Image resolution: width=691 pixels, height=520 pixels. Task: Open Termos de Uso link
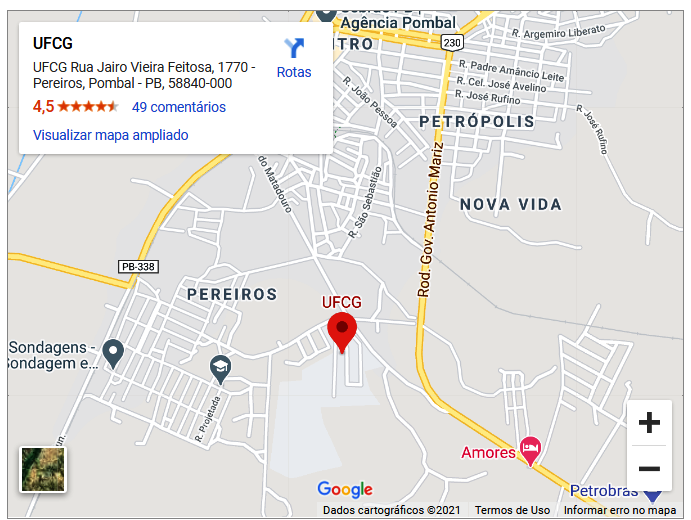click(512, 510)
